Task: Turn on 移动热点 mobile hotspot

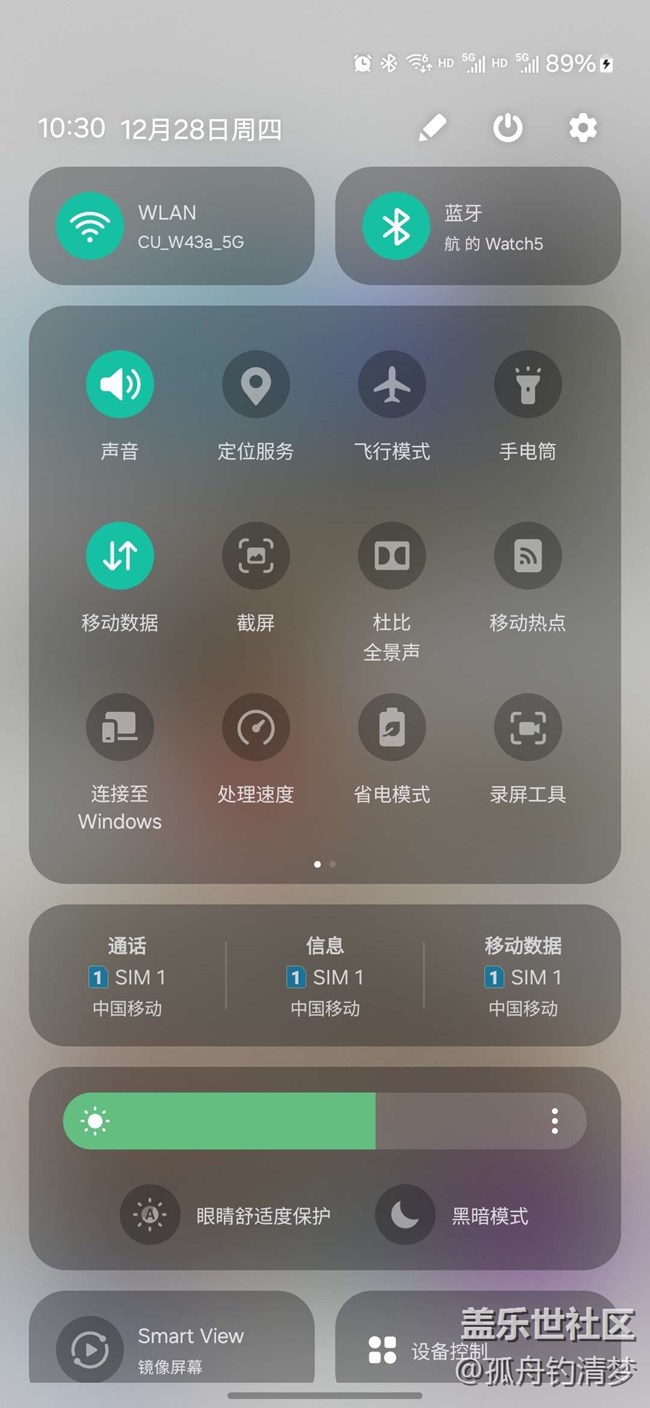Action: [528, 556]
